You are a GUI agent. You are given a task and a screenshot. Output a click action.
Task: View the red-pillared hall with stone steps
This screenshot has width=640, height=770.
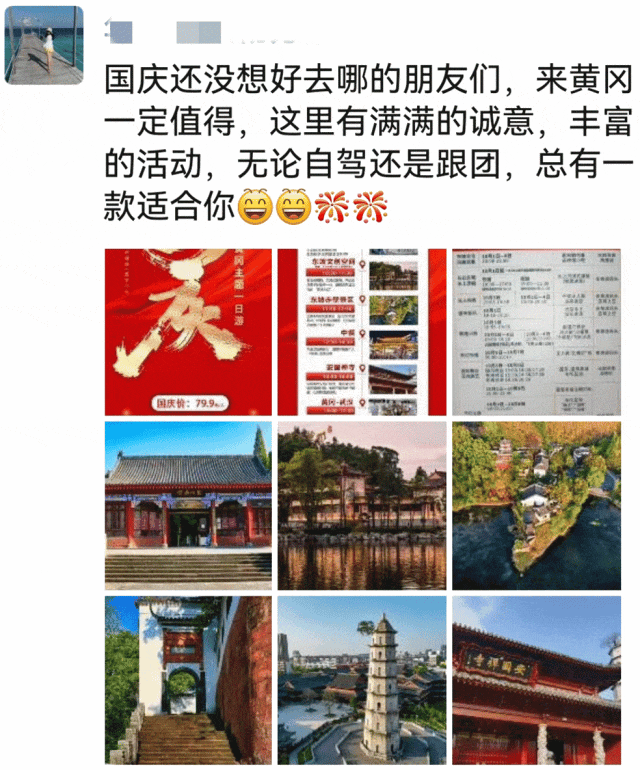(x=188, y=505)
